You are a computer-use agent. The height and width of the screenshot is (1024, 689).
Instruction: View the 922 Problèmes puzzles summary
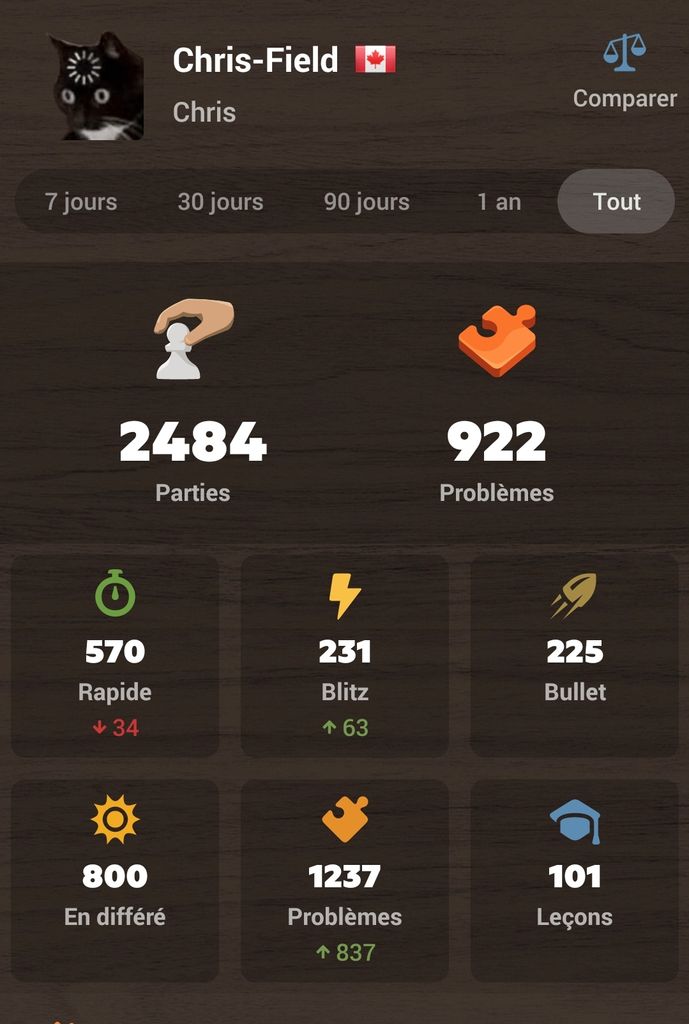tap(497, 400)
